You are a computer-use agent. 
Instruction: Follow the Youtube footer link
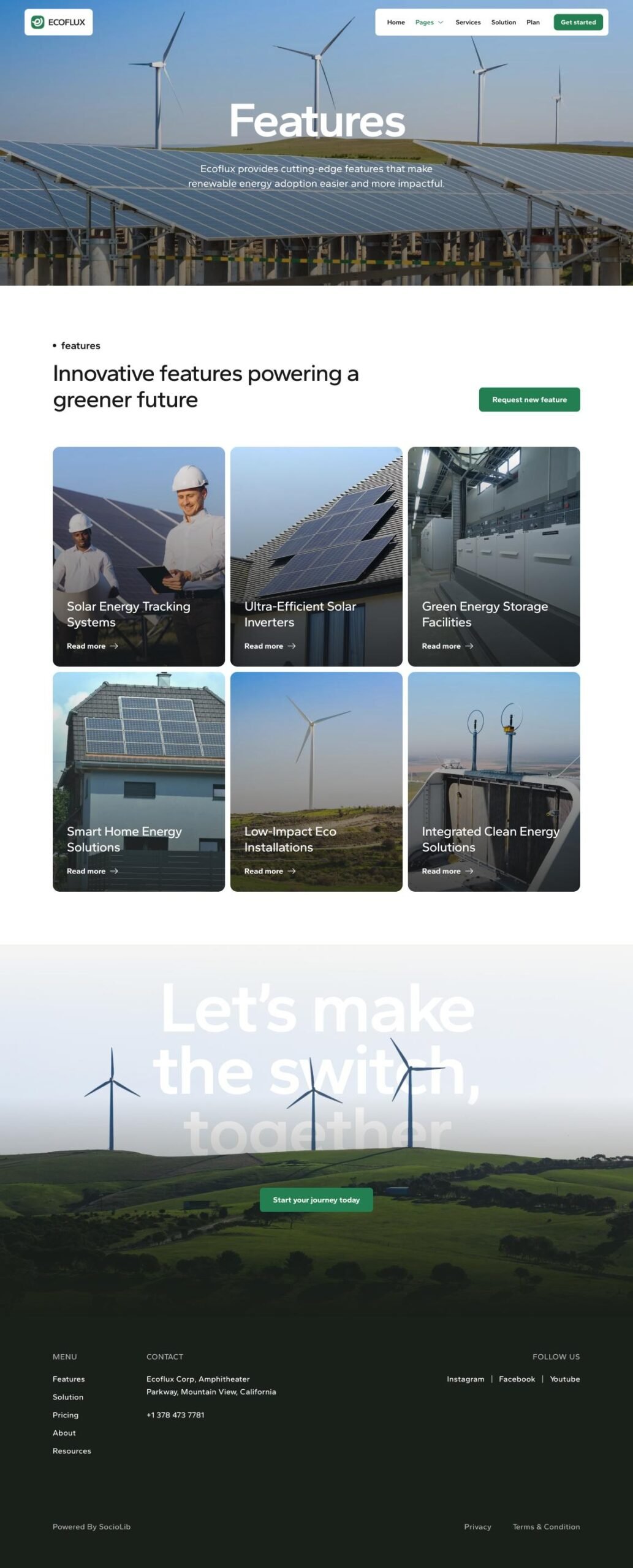tap(564, 1379)
